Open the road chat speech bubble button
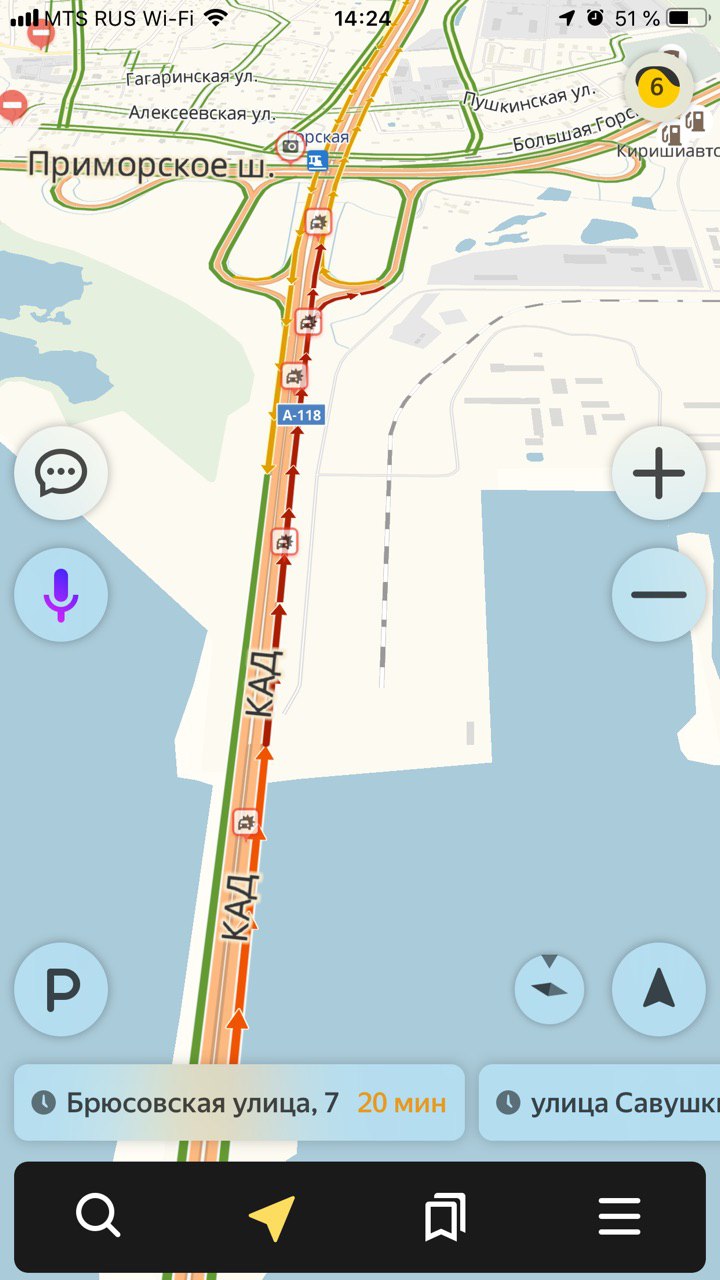This screenshot has width=720, height=1280. [61, 473]
